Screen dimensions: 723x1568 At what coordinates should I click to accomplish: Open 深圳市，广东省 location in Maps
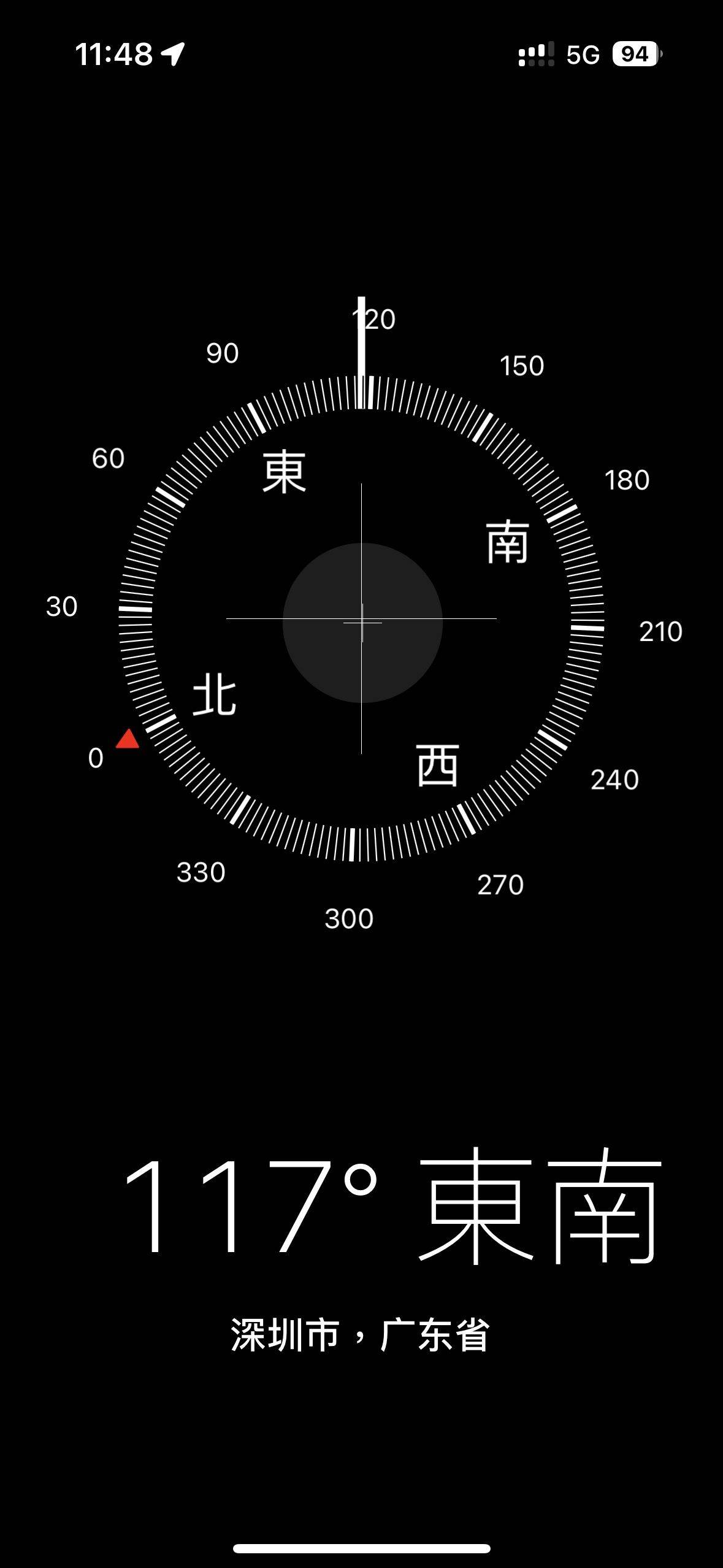(361, 1335)
